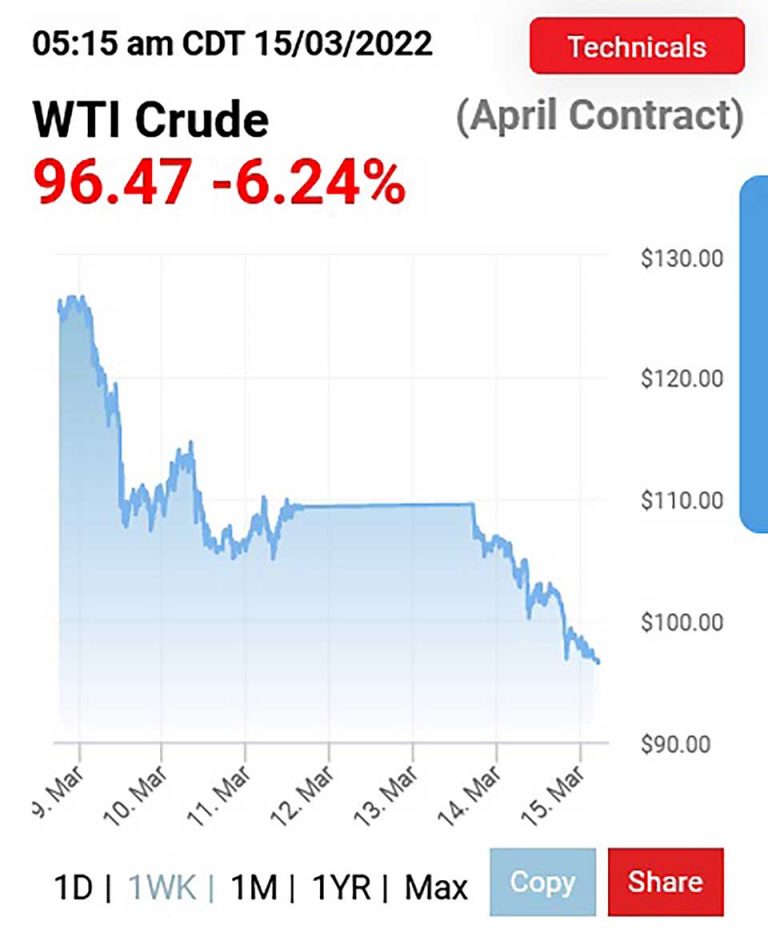Screen dimensions: 768x949
Task: Open the Technicals view
Action: [637, 46]
